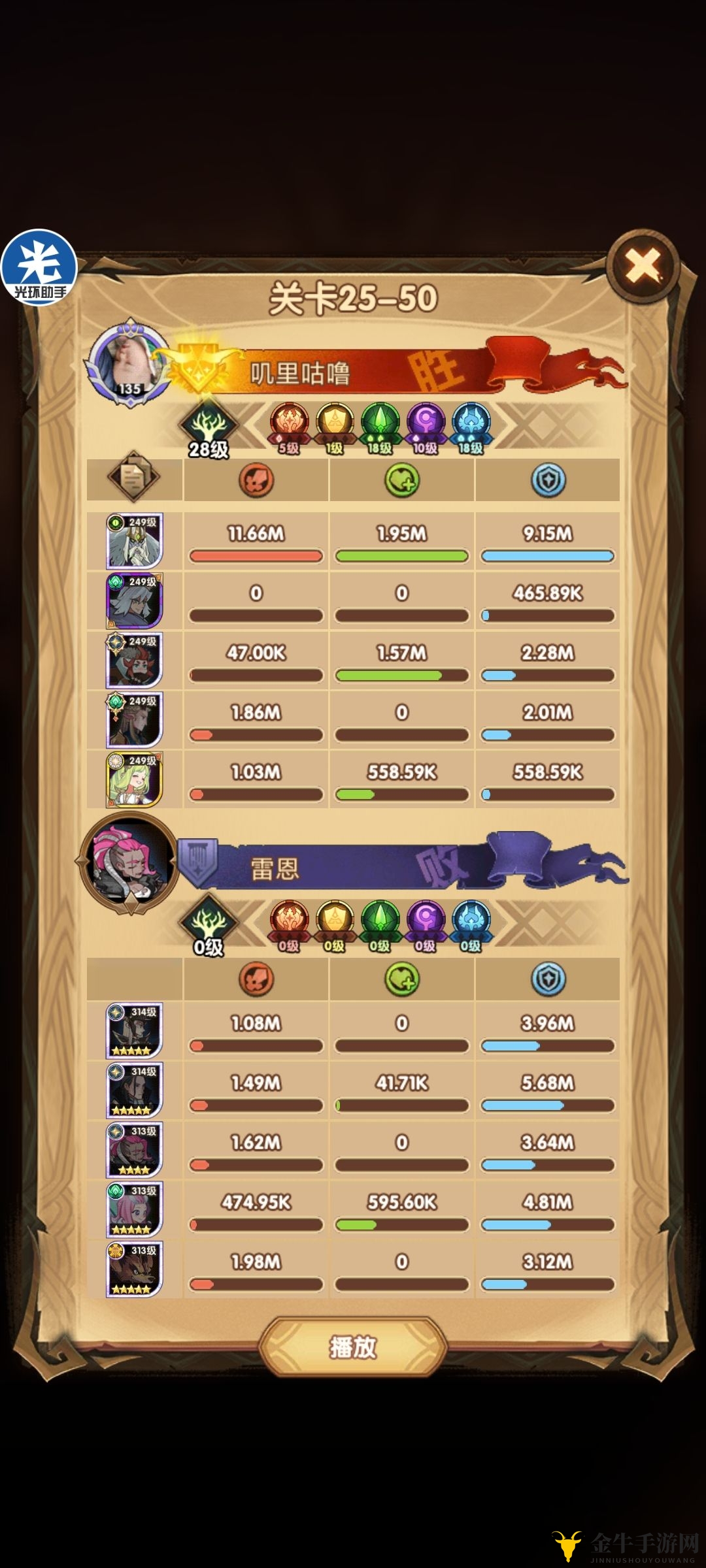View winner's hero with 1.57M healing

134,659
